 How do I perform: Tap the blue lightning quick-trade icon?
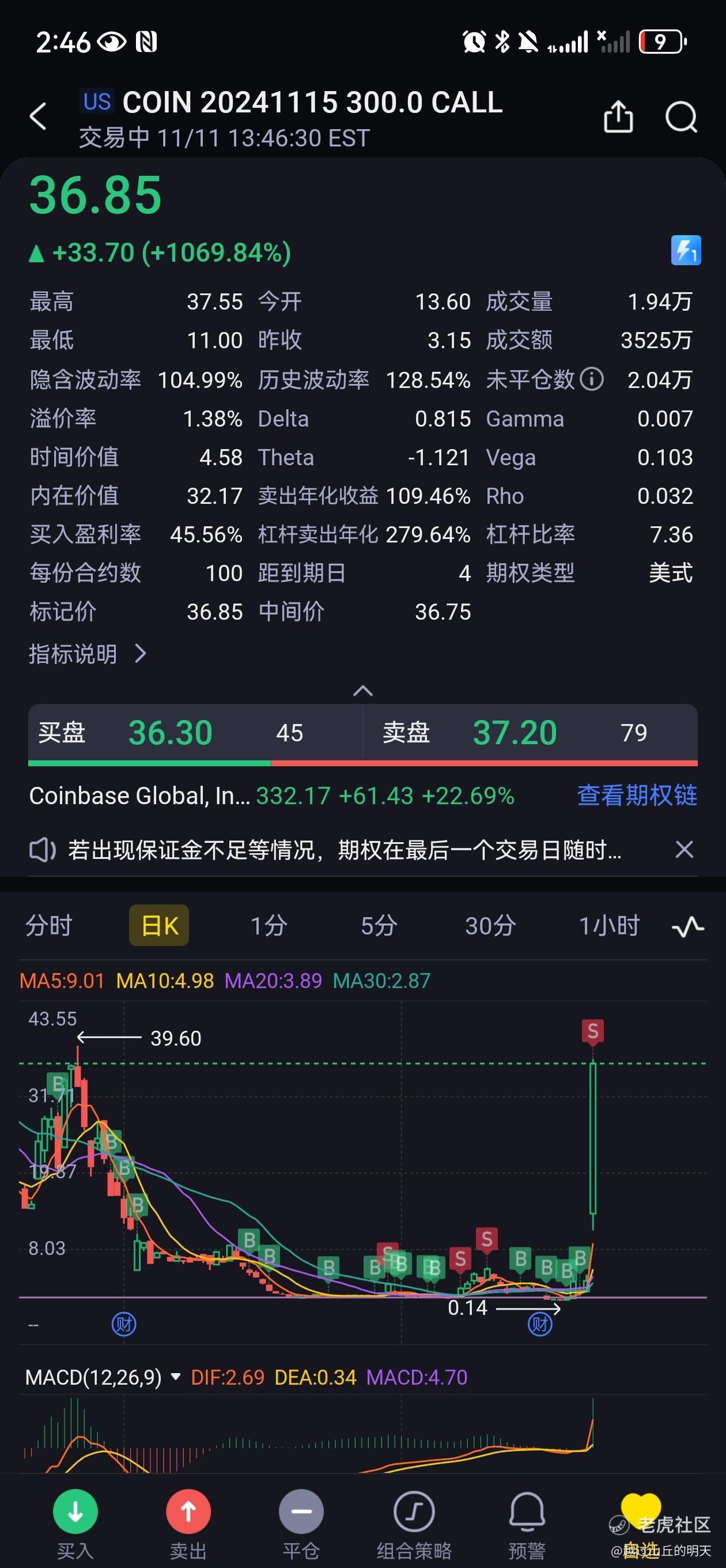point(686,250)
